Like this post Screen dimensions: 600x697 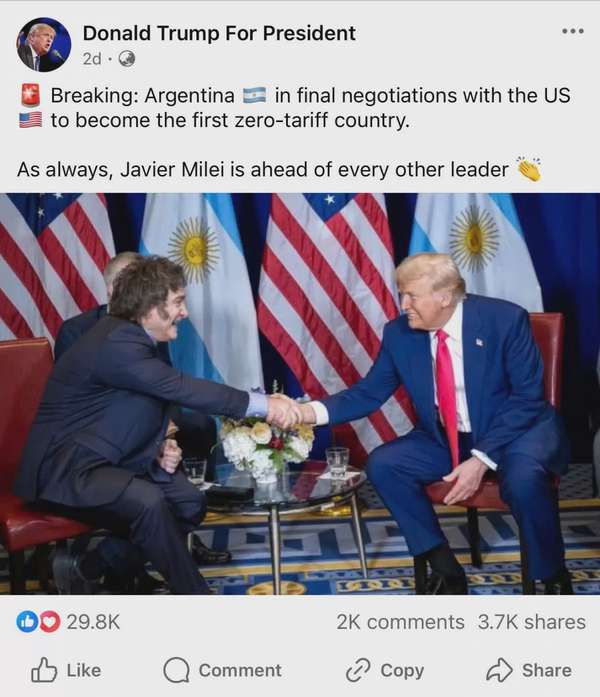66,670
